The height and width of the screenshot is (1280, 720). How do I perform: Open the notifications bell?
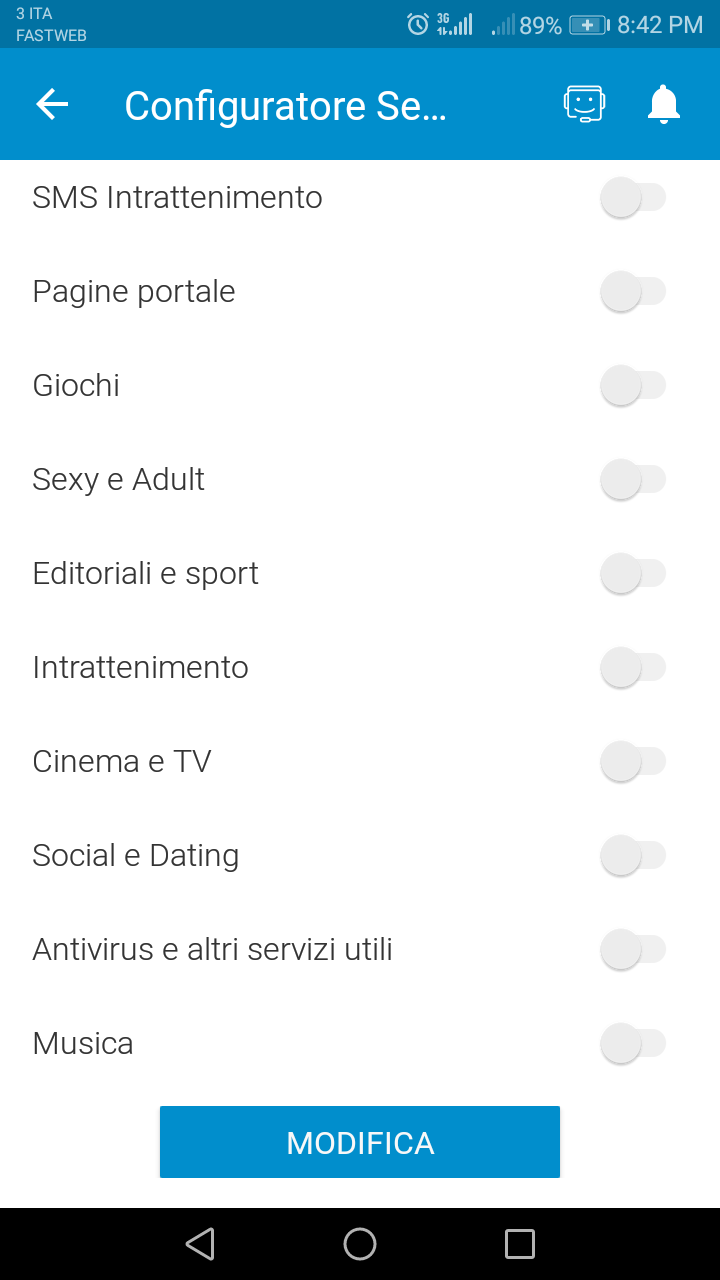tap(664, 104)
